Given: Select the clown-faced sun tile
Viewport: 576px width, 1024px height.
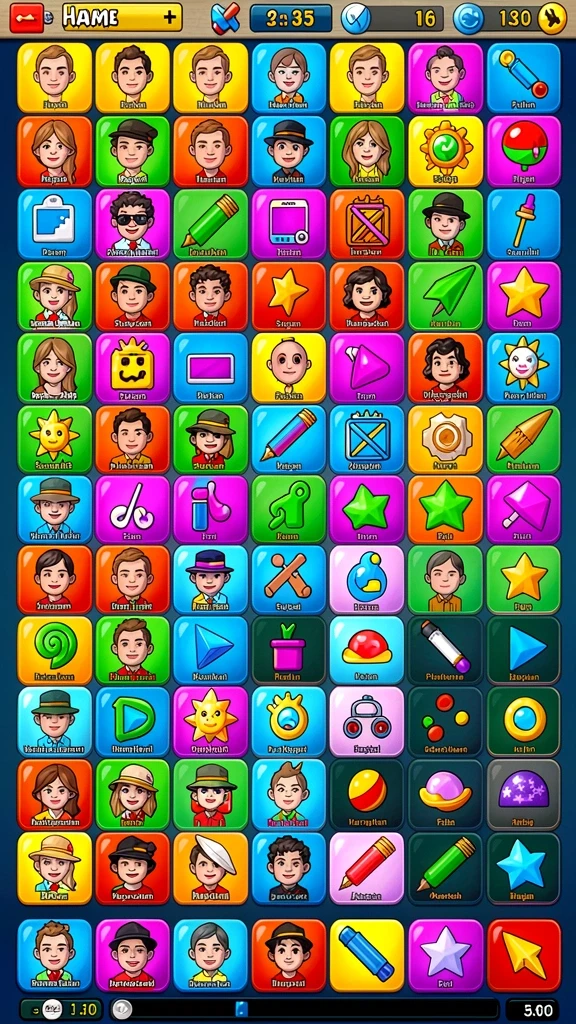Looking at the screenshot, I should pyautogui.click(x=523, y=368).
